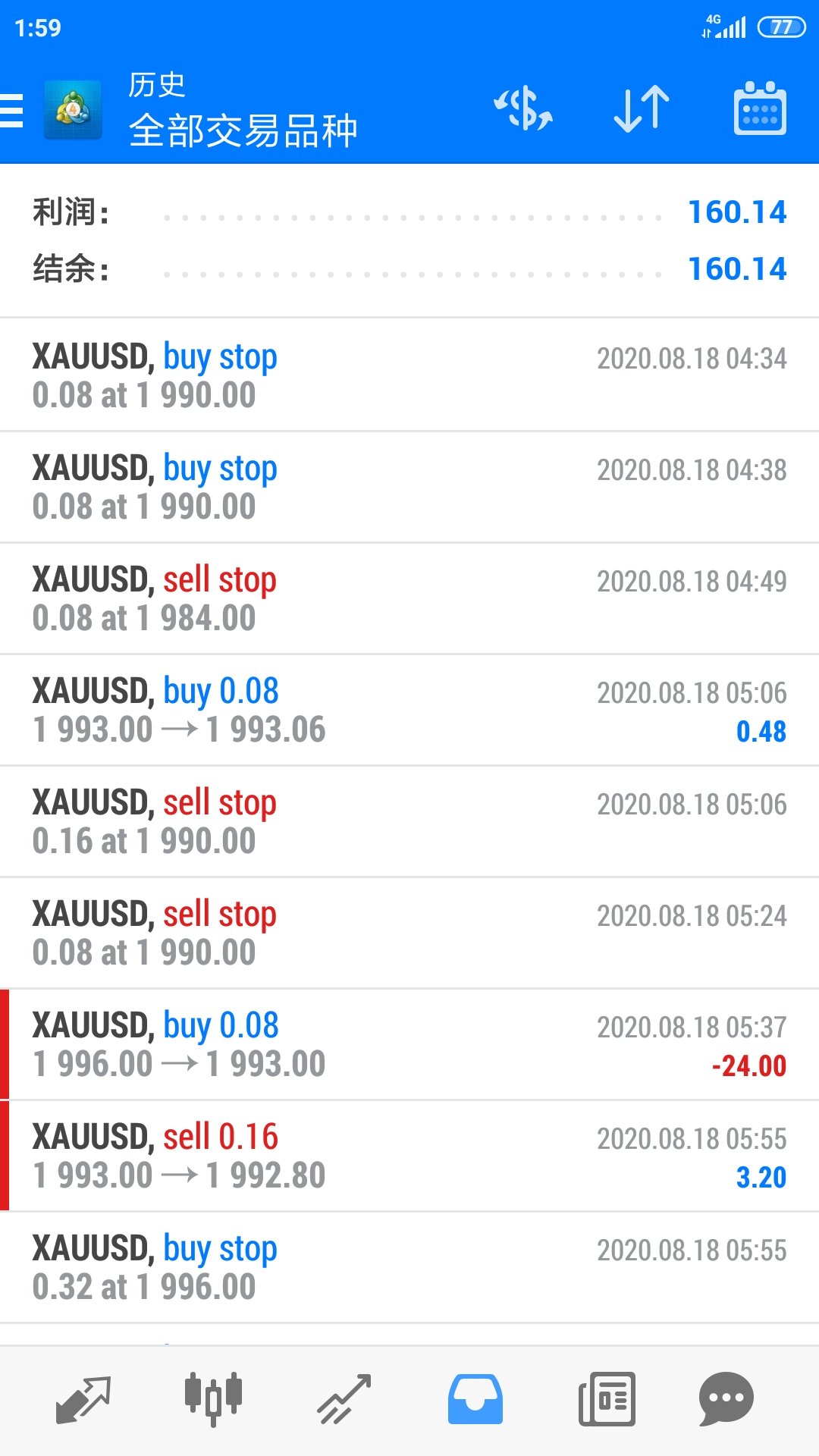Open buy stop order at 04:34
Image resolution: width=819 pixels, height=1456 pixels.
click(409, 375)
